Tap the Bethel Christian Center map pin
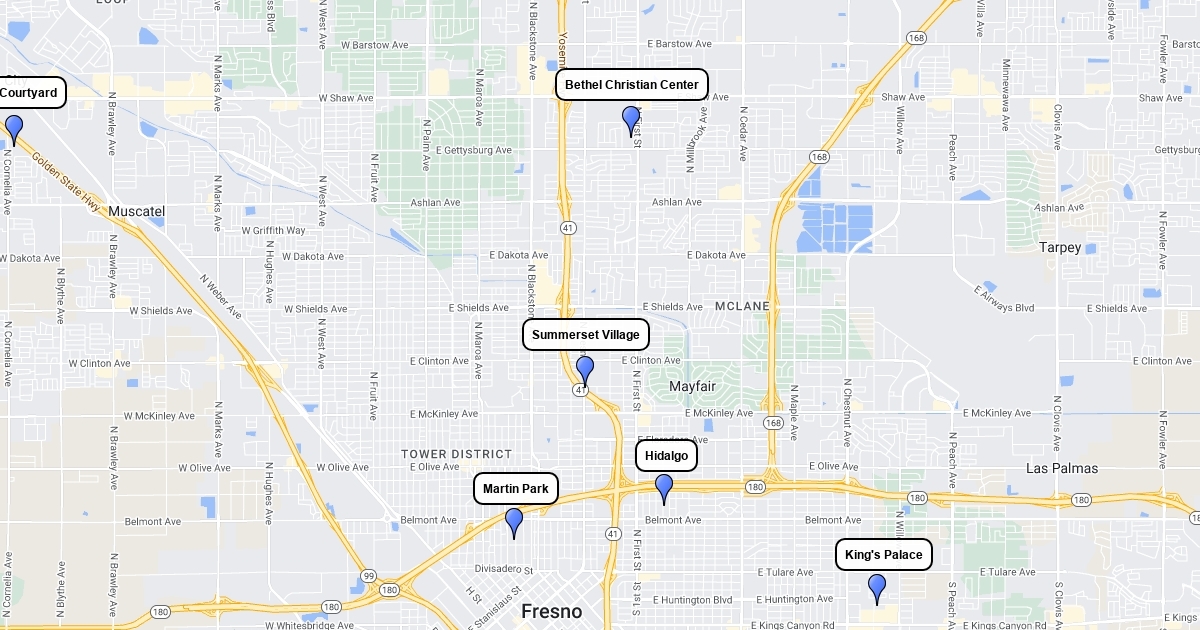This screenshot has height=630, width=1200. click(x=631, y=120)
